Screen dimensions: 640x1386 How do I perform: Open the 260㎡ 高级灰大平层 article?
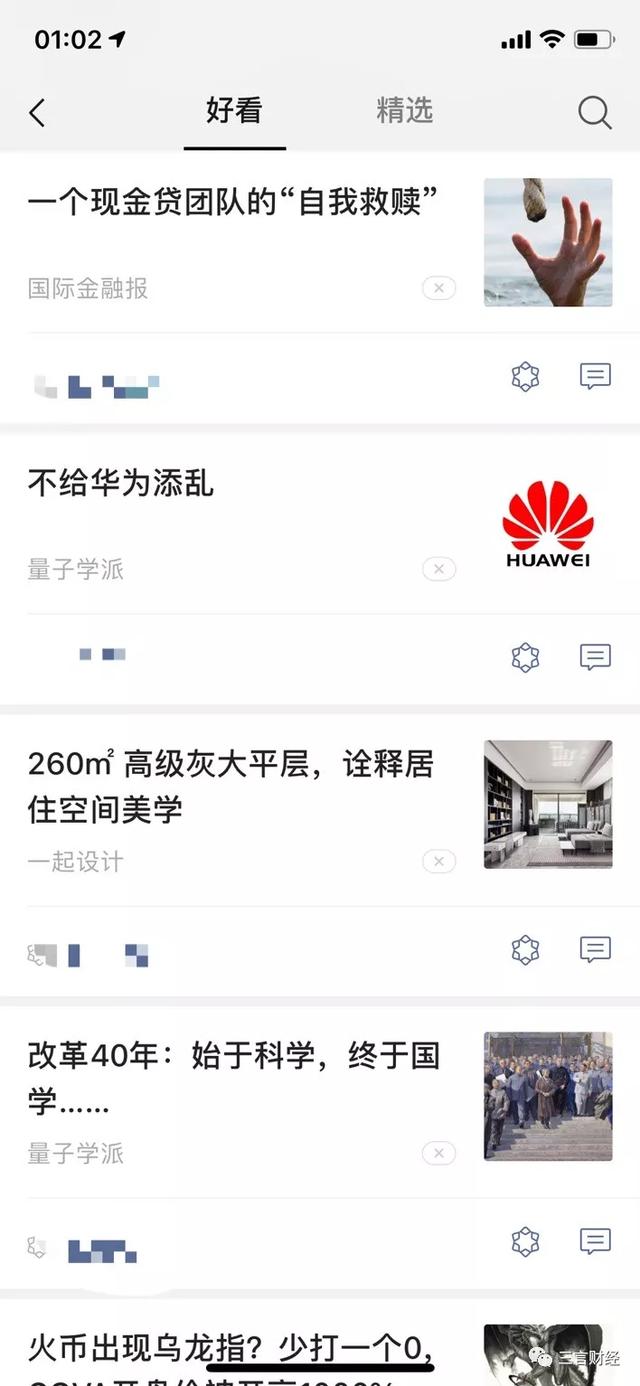click(231, 786)
